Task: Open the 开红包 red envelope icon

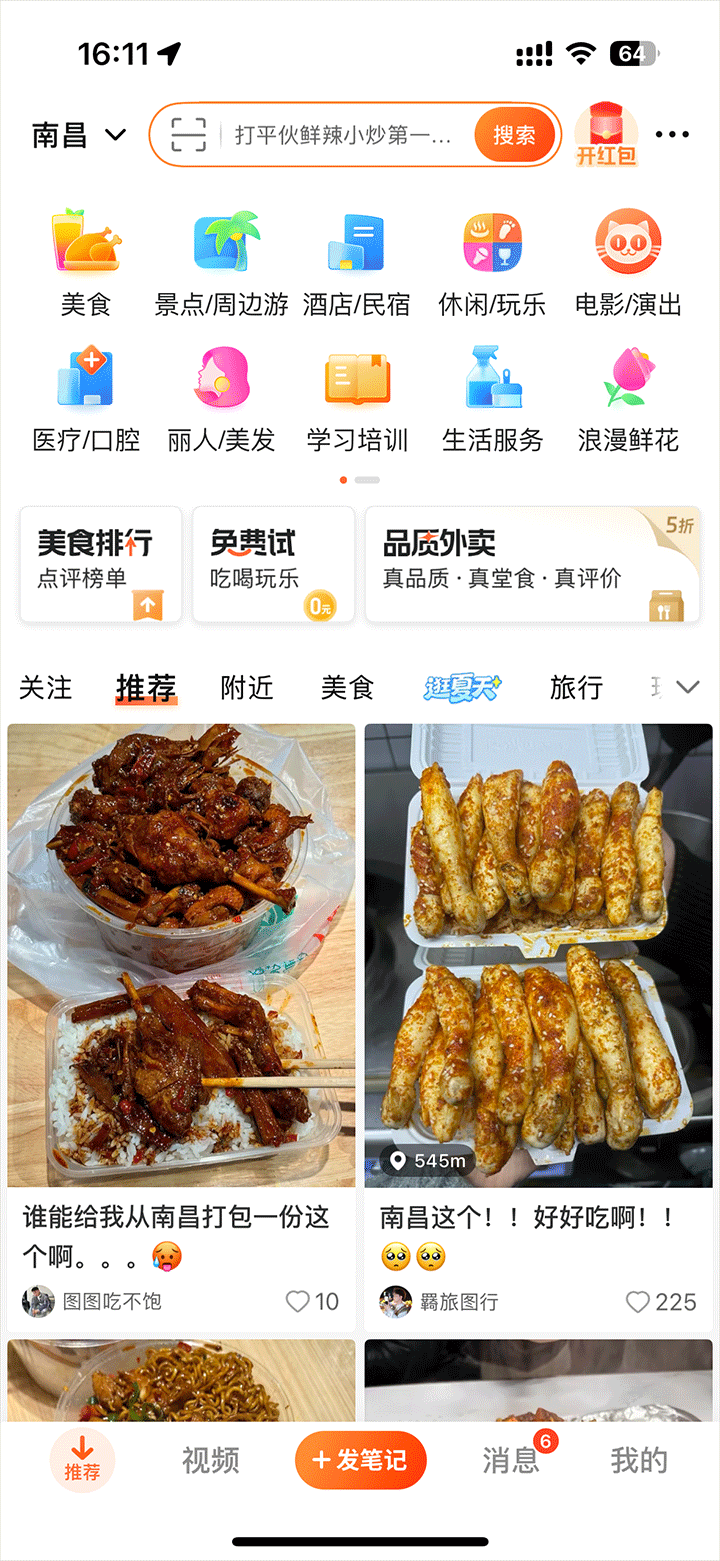Action: pyautogui.click(x=606, y=135)
